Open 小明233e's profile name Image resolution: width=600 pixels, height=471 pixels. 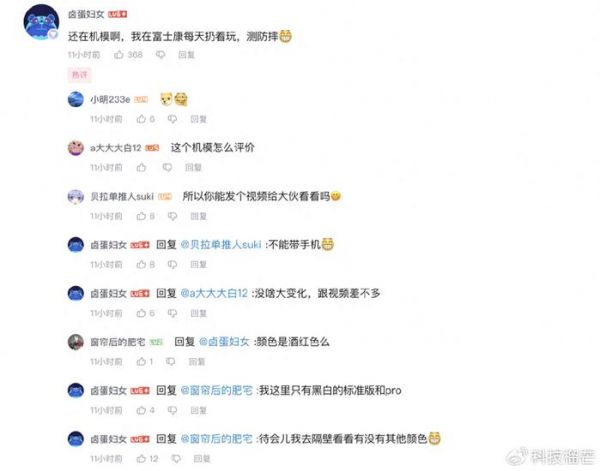[110, 100]
